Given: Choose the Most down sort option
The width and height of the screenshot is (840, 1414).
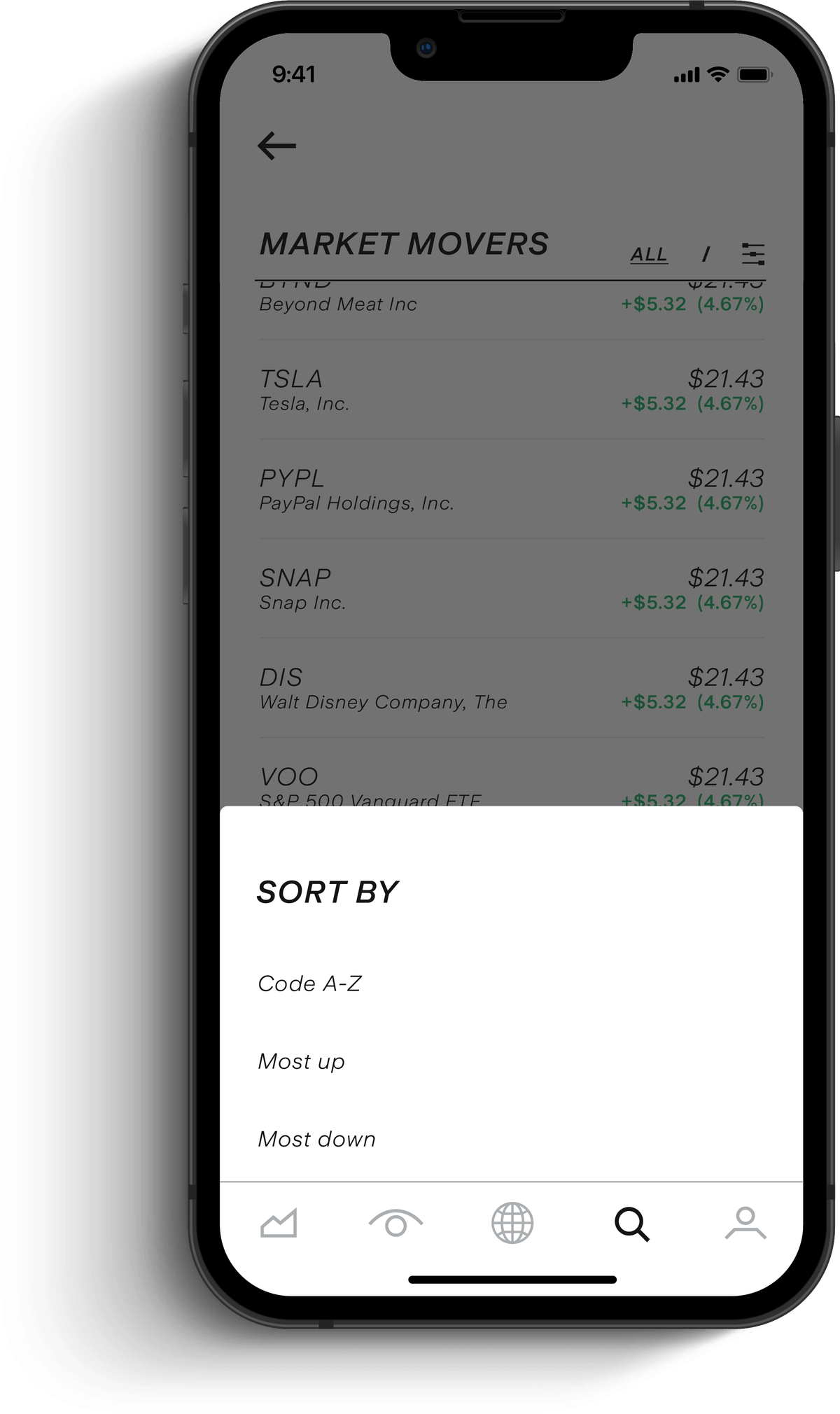Looking at the screenshot, I should point(316,1138).
